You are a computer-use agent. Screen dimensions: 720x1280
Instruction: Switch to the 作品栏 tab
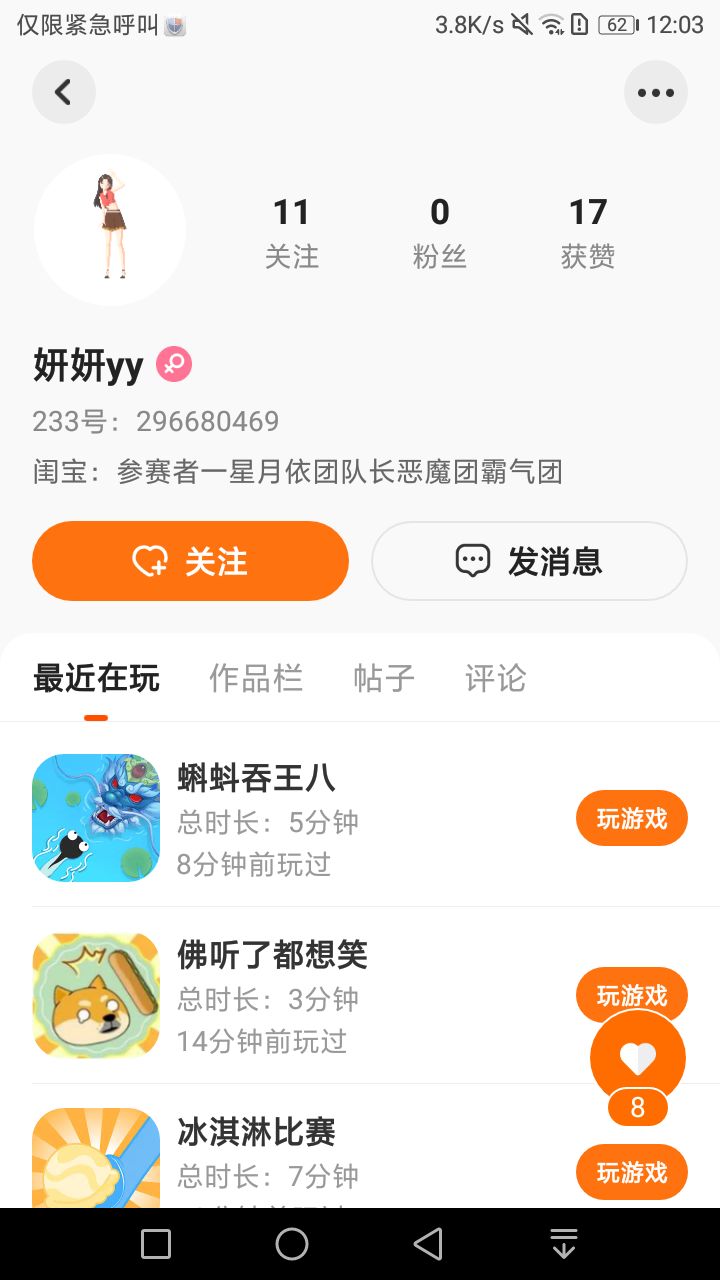point(256,679)
